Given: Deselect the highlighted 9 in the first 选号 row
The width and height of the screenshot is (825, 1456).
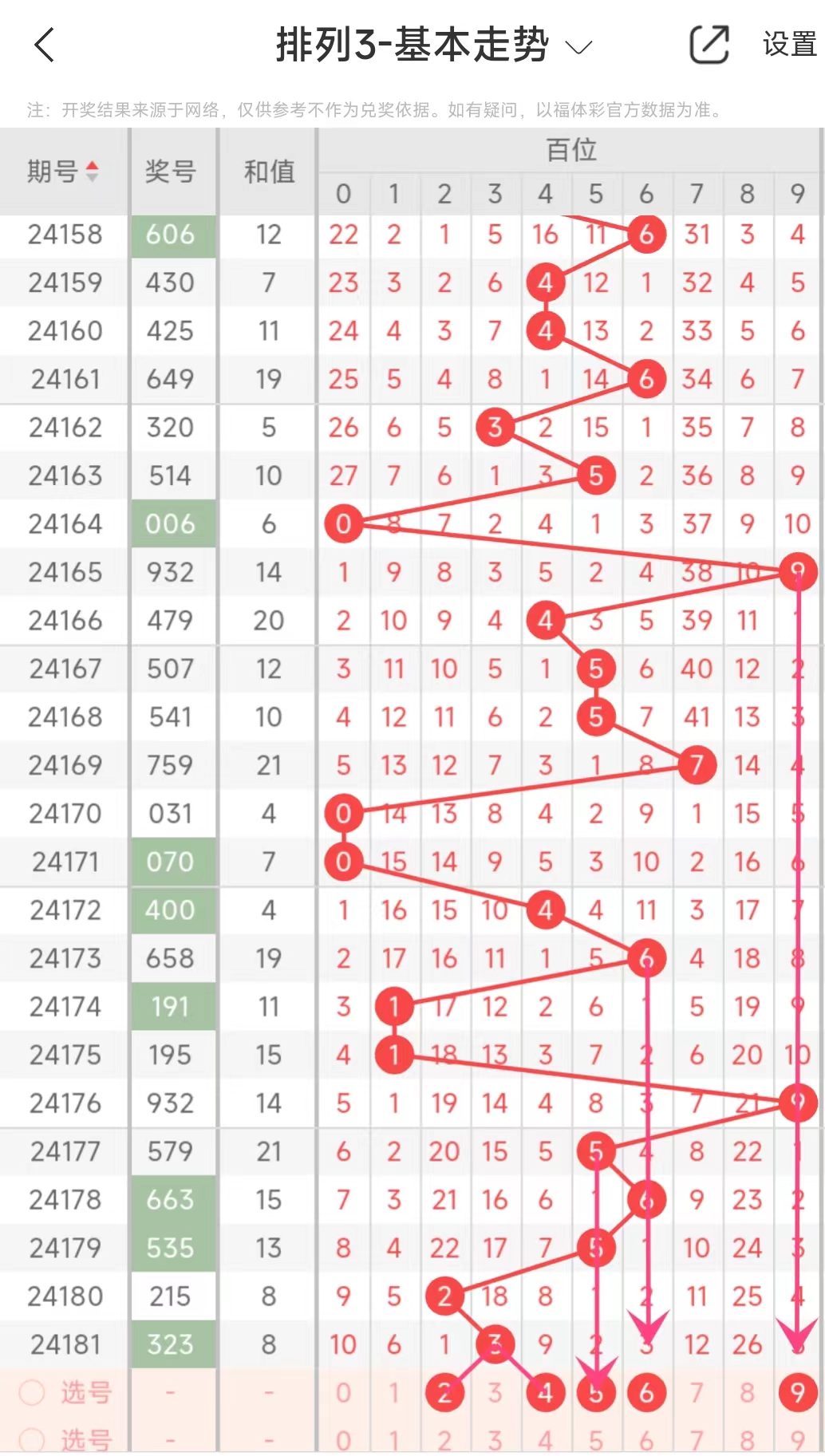Looking at the screenshot, I should [x=797, y=1393].
